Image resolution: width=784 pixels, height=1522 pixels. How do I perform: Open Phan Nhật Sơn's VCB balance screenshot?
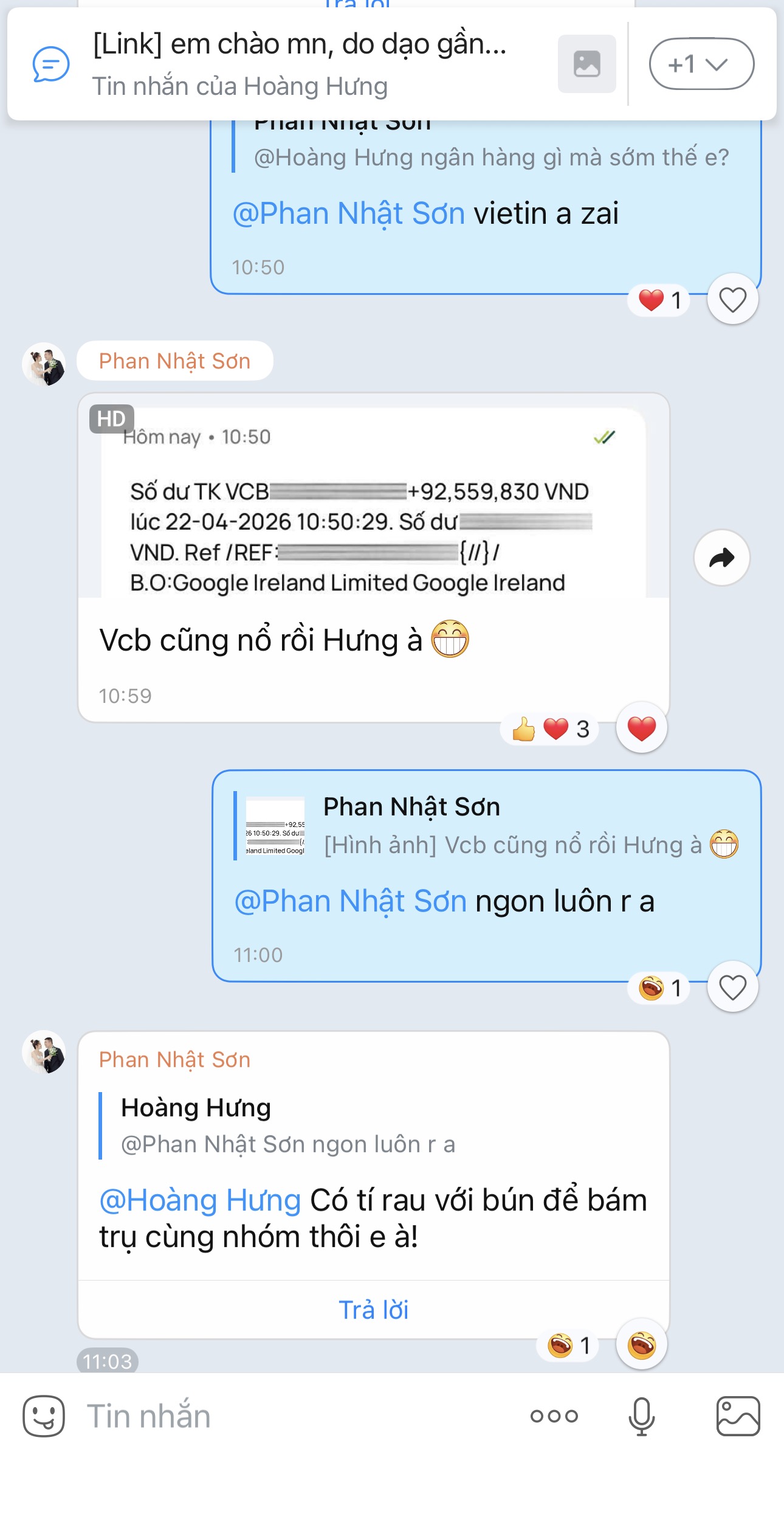point(373,503)
